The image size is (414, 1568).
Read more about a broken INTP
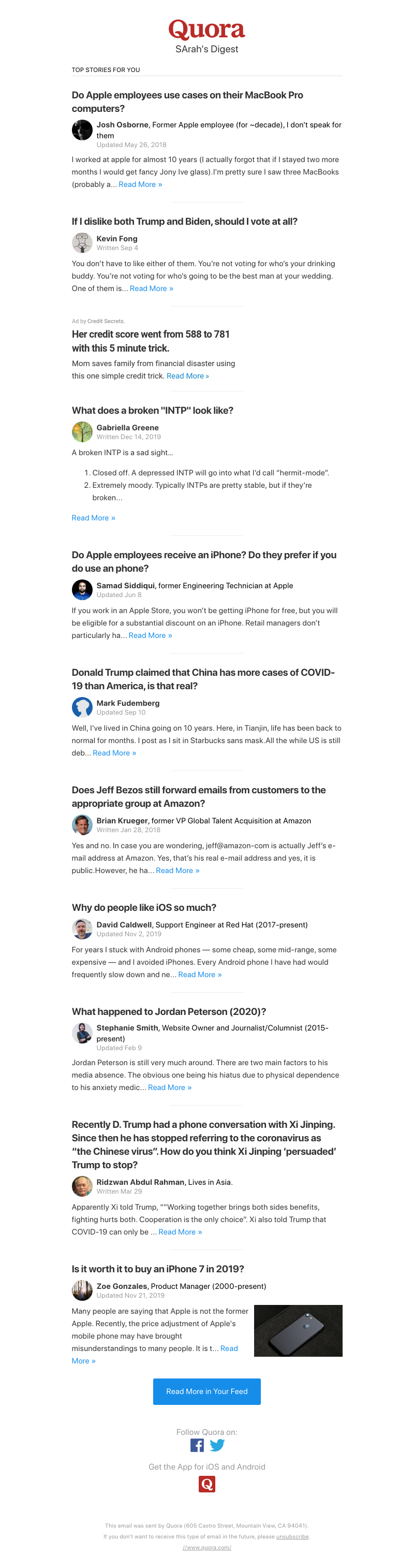coord(93,518)
